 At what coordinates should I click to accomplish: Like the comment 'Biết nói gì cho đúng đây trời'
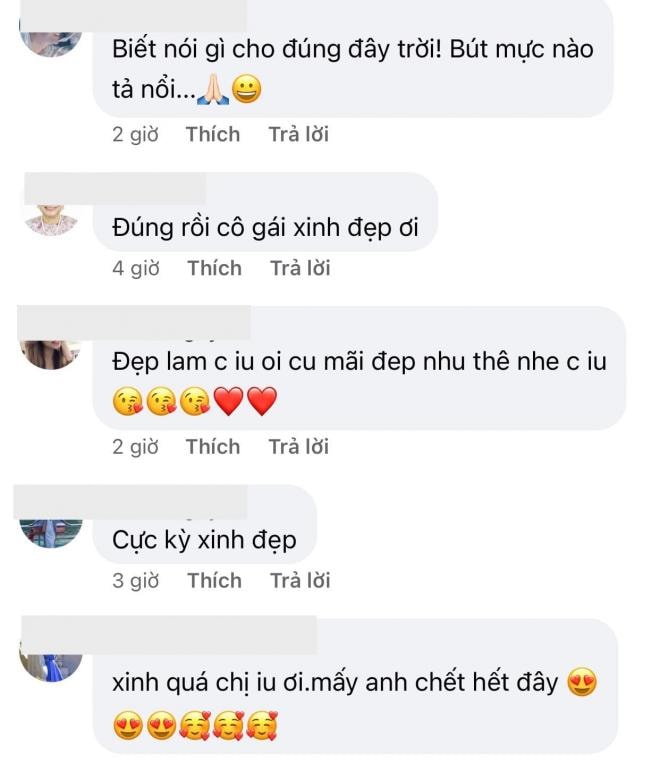coord(213,134)
